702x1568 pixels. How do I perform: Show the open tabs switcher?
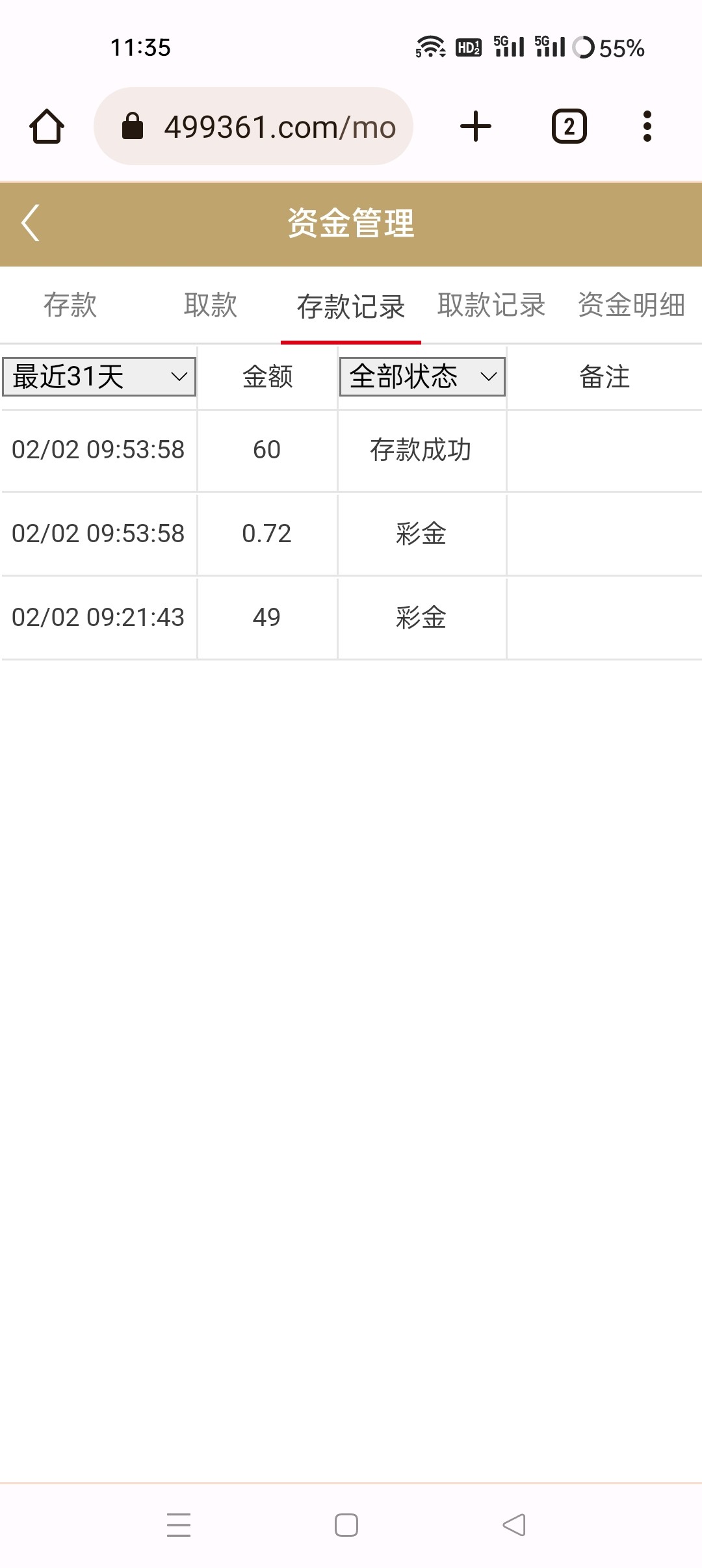tap(569, 126)
